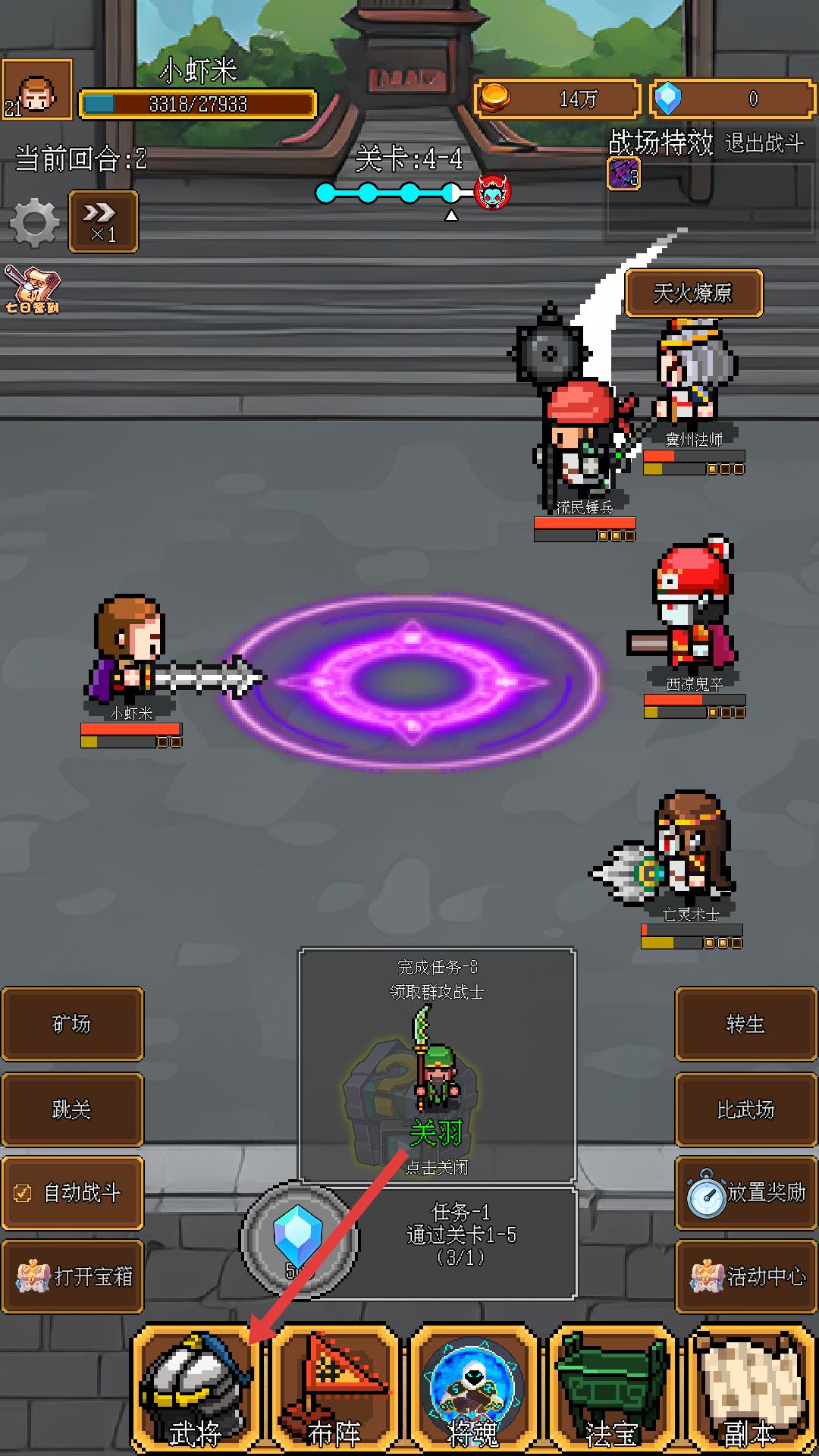Open the 将魂 tab

click(473, 1390)
